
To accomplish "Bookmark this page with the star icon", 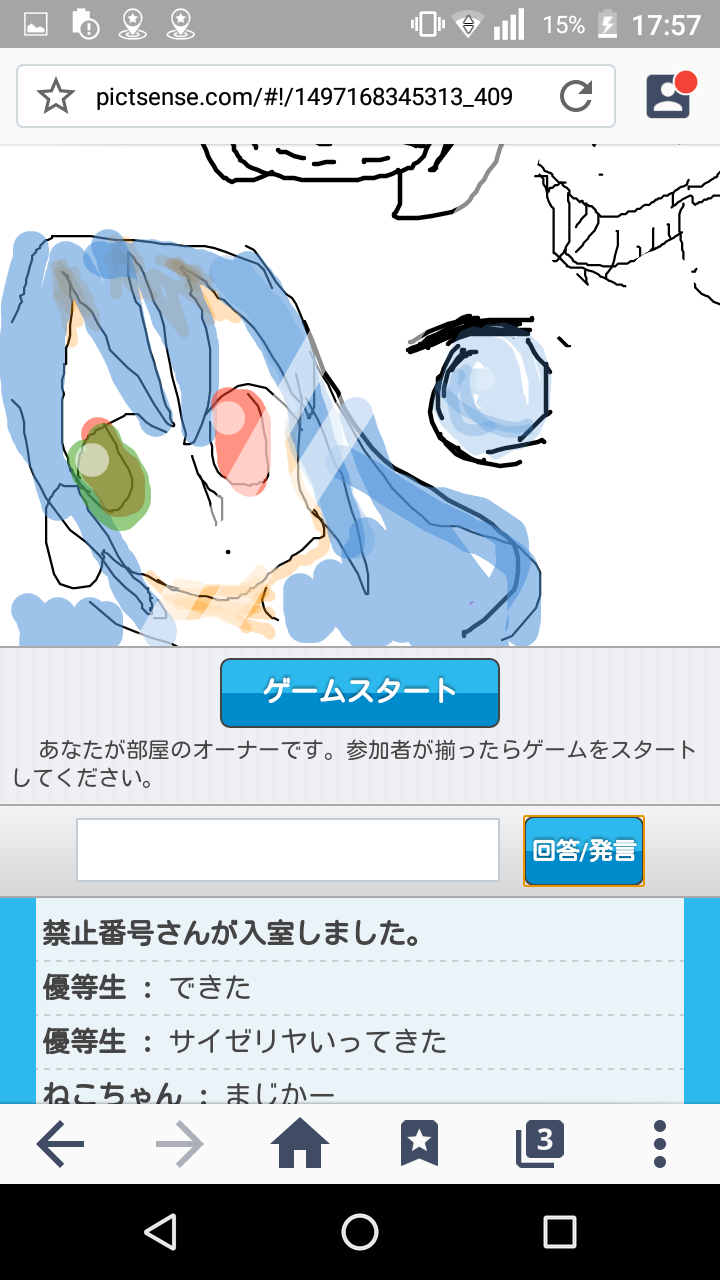I will (56, 97).
